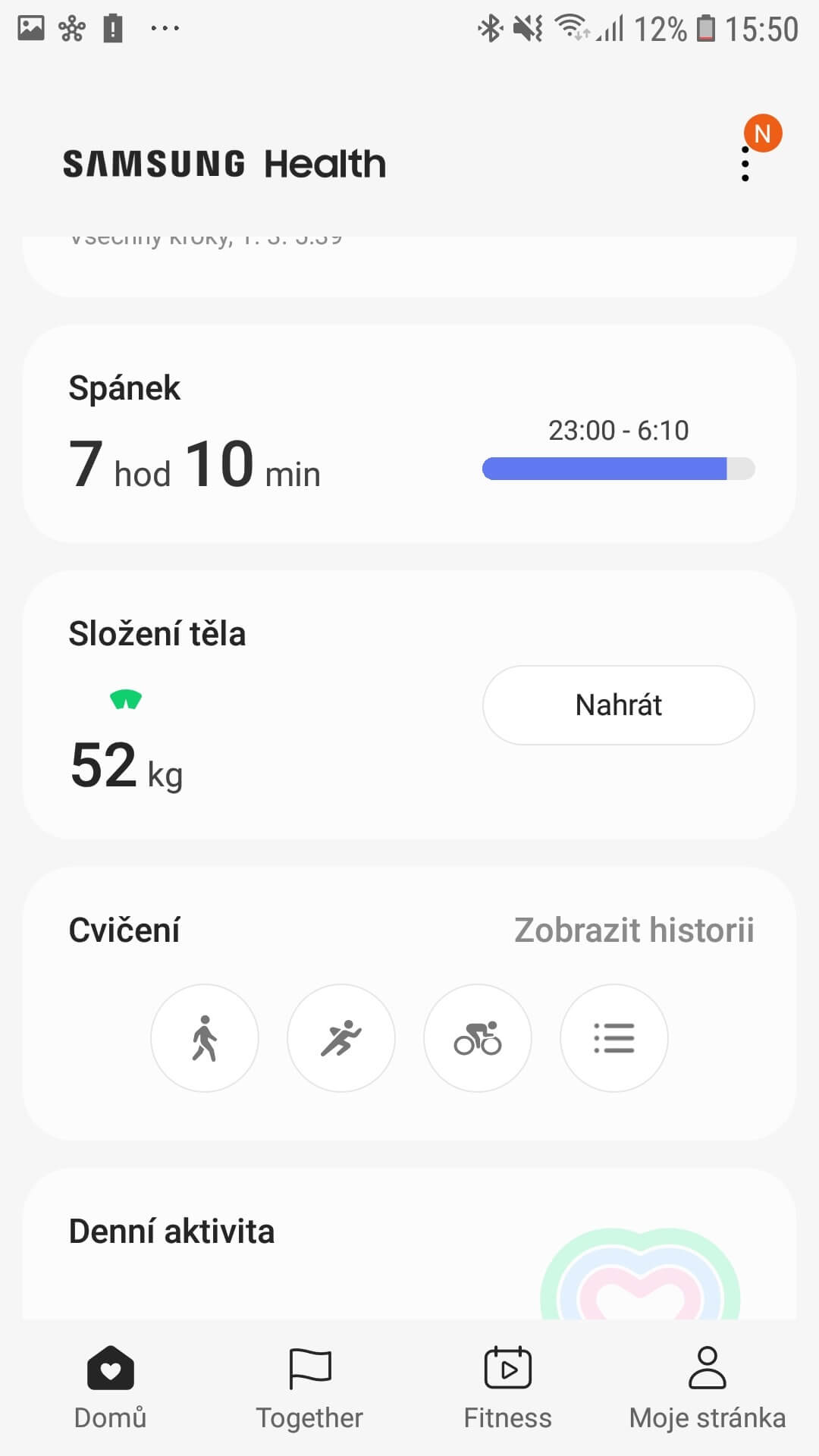Open the Together flag icon
819x1456 pixels.
click(x=310, y=1370)
